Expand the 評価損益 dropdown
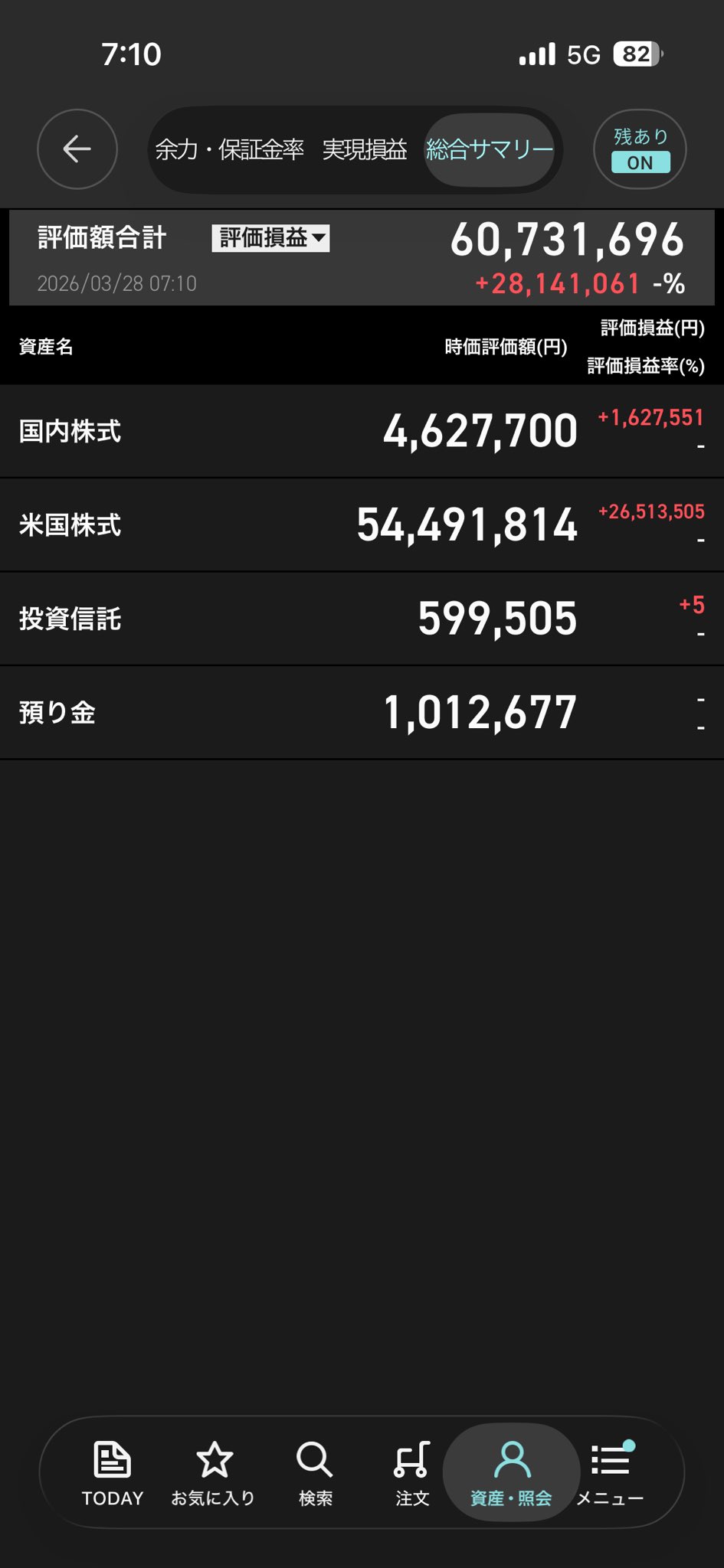The width and height of the screenshot is (724, 1568). [x=270, y=238]
